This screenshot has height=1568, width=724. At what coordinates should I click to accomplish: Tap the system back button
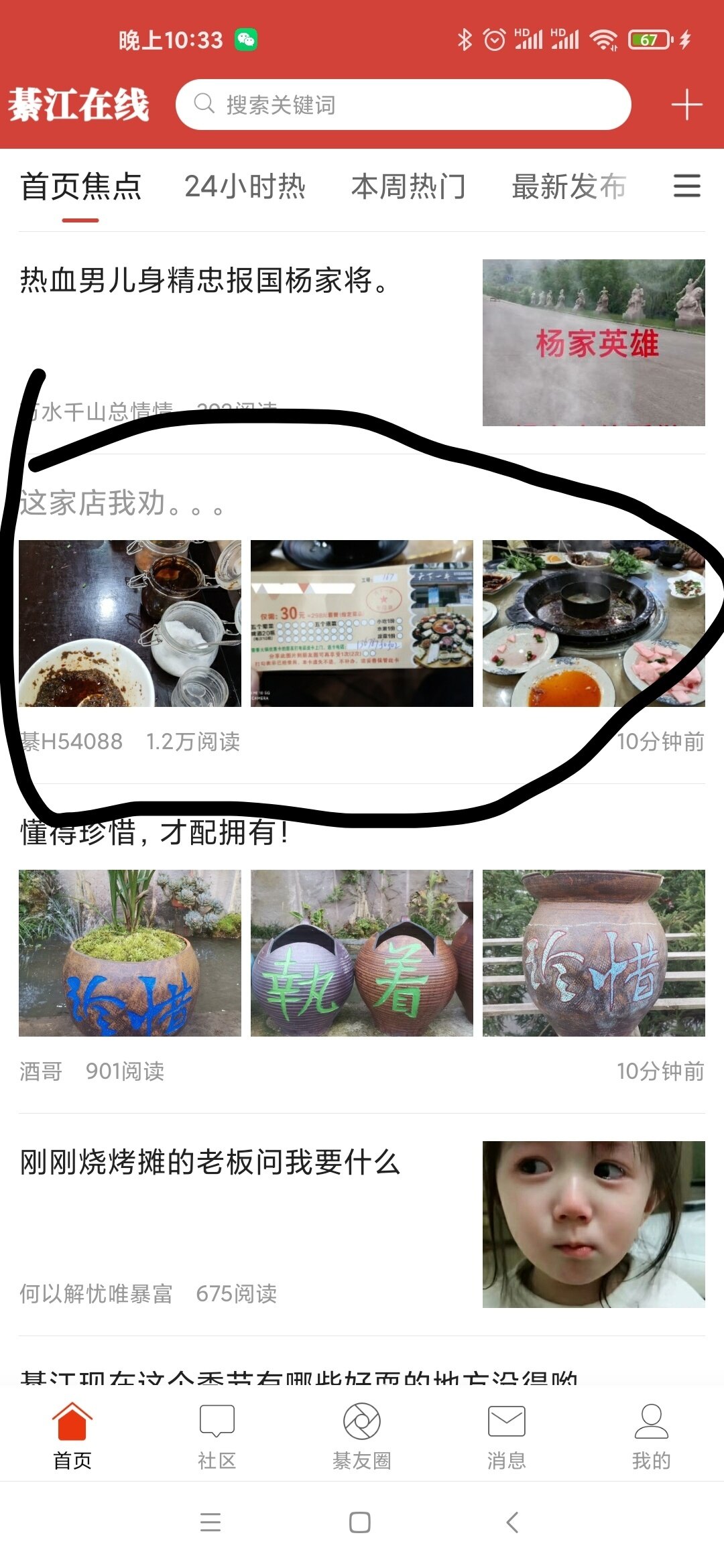click(512, 1522)
